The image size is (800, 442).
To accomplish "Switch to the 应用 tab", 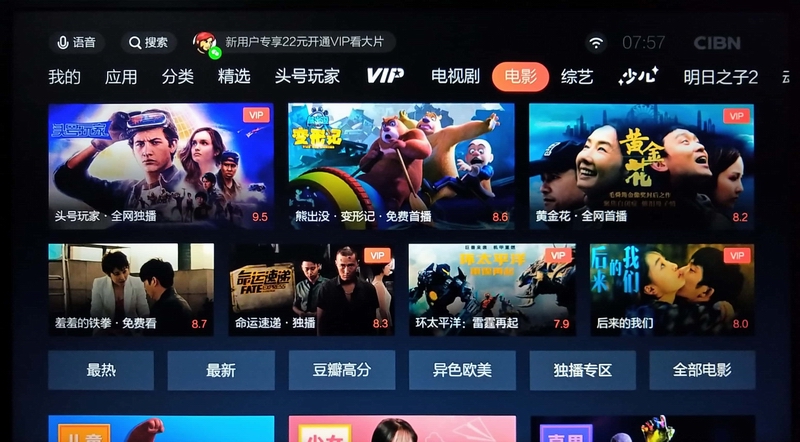I will coord(121,77).
